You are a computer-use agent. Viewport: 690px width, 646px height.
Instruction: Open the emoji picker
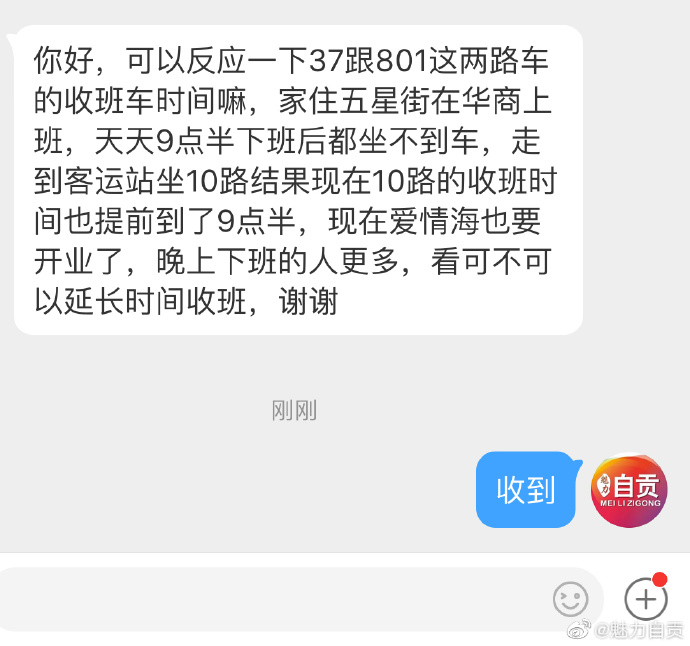571,599
